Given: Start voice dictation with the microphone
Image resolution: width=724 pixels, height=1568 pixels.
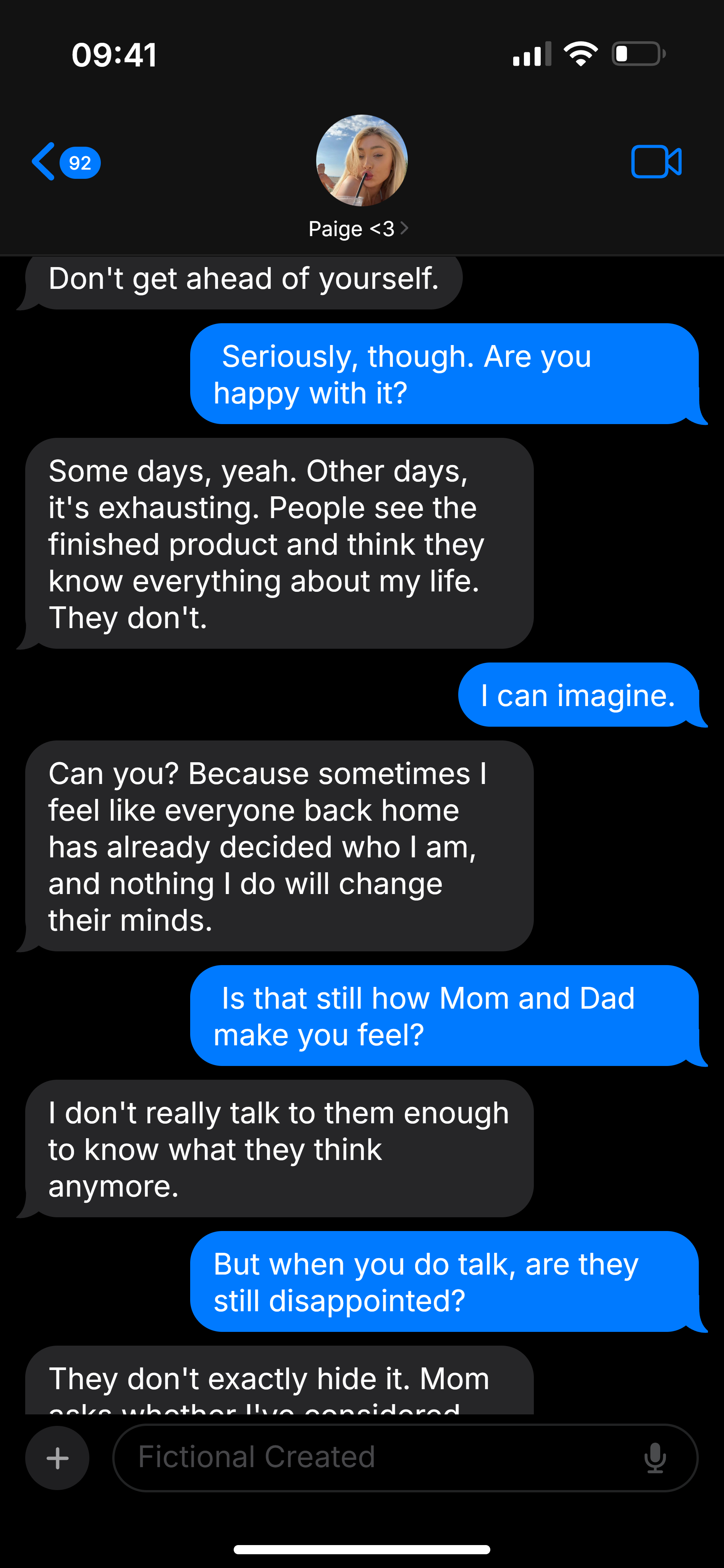Looking at the screenshot, I should (655, 1458).
